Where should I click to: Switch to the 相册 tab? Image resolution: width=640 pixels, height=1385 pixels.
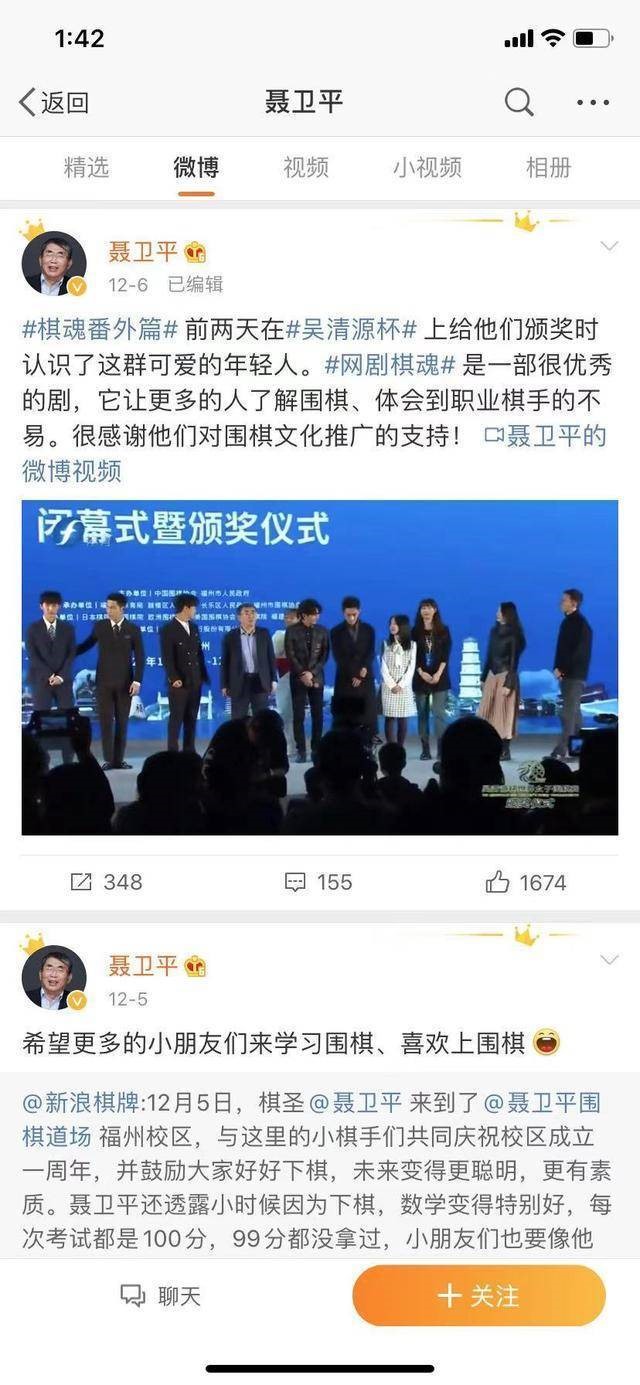point(548,167)
